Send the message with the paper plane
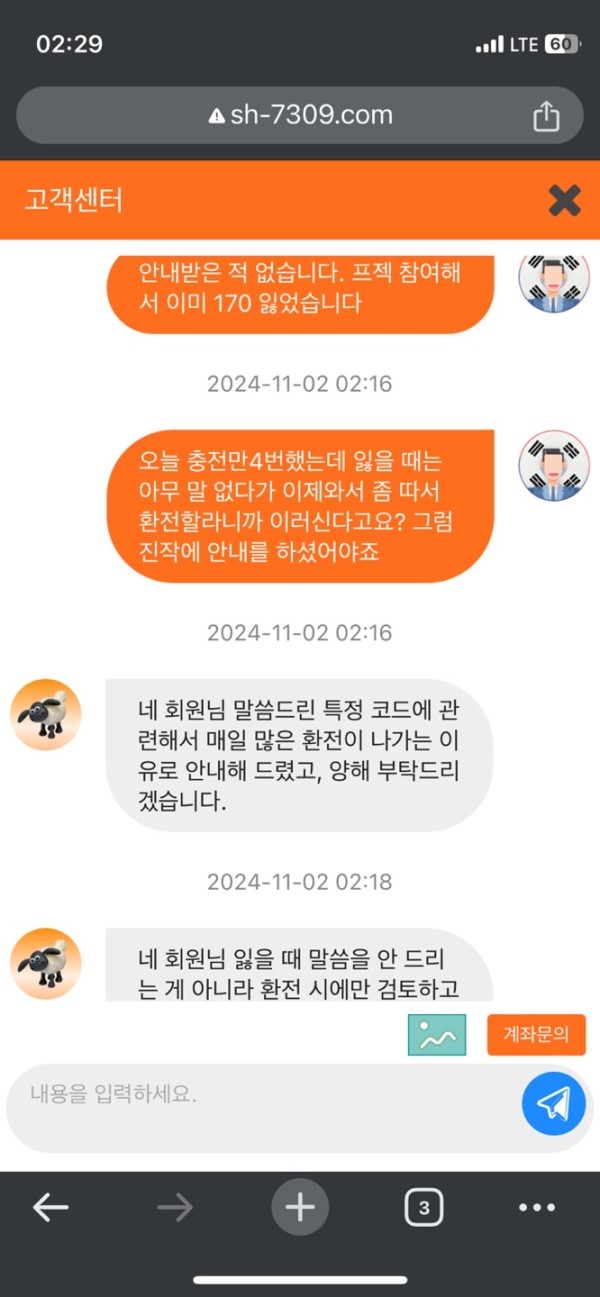The width and height of the screenshot is (600, 1297). coord(553,1103)
